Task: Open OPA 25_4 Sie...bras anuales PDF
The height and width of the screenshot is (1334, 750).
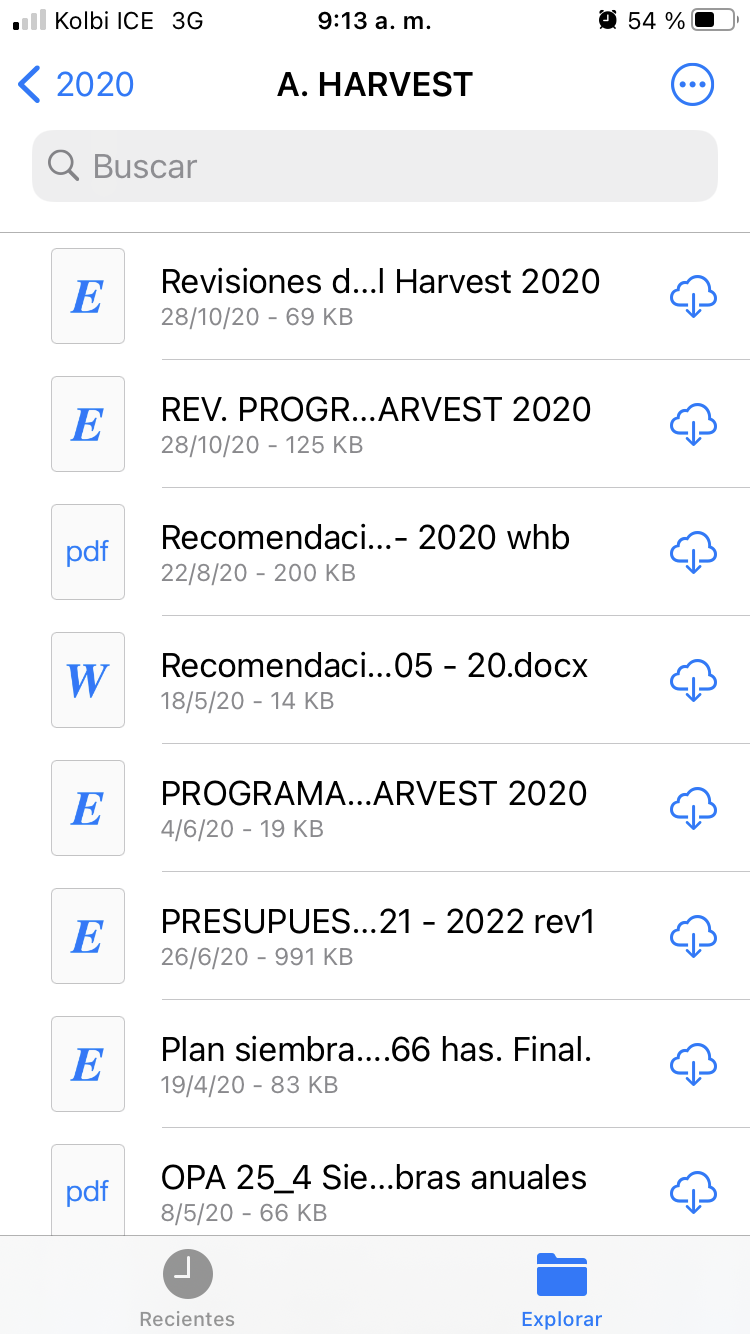Action: [373, 1192]
